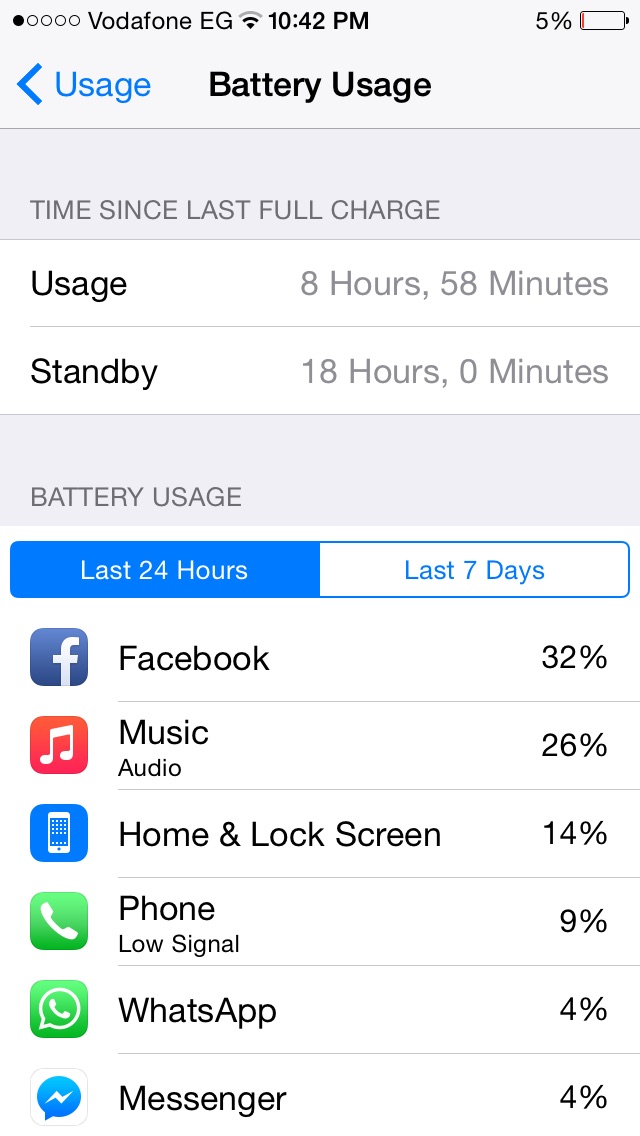Select the Last 24 Hours segment
The width and height of the screenshot is (640, 1136).
(x=165, y=569)
